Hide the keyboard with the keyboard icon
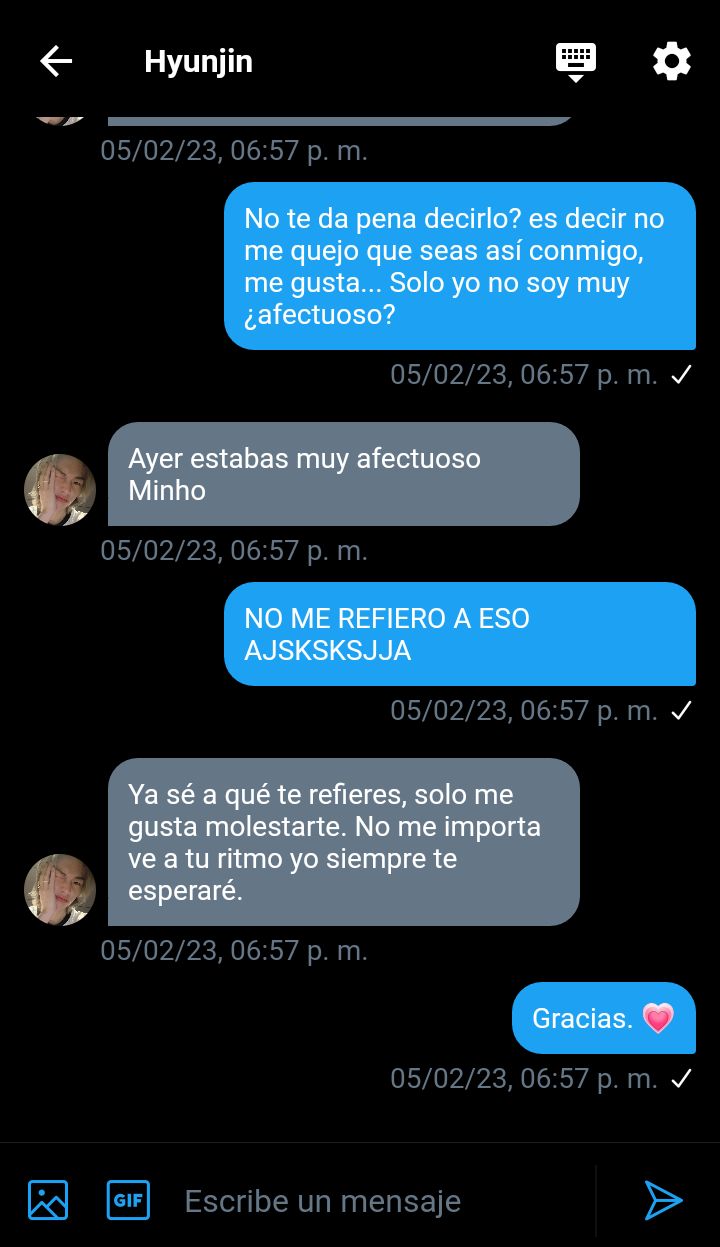Image resolution: width=720 pixels, height=1247 pixels. click(x=576, y=62)
